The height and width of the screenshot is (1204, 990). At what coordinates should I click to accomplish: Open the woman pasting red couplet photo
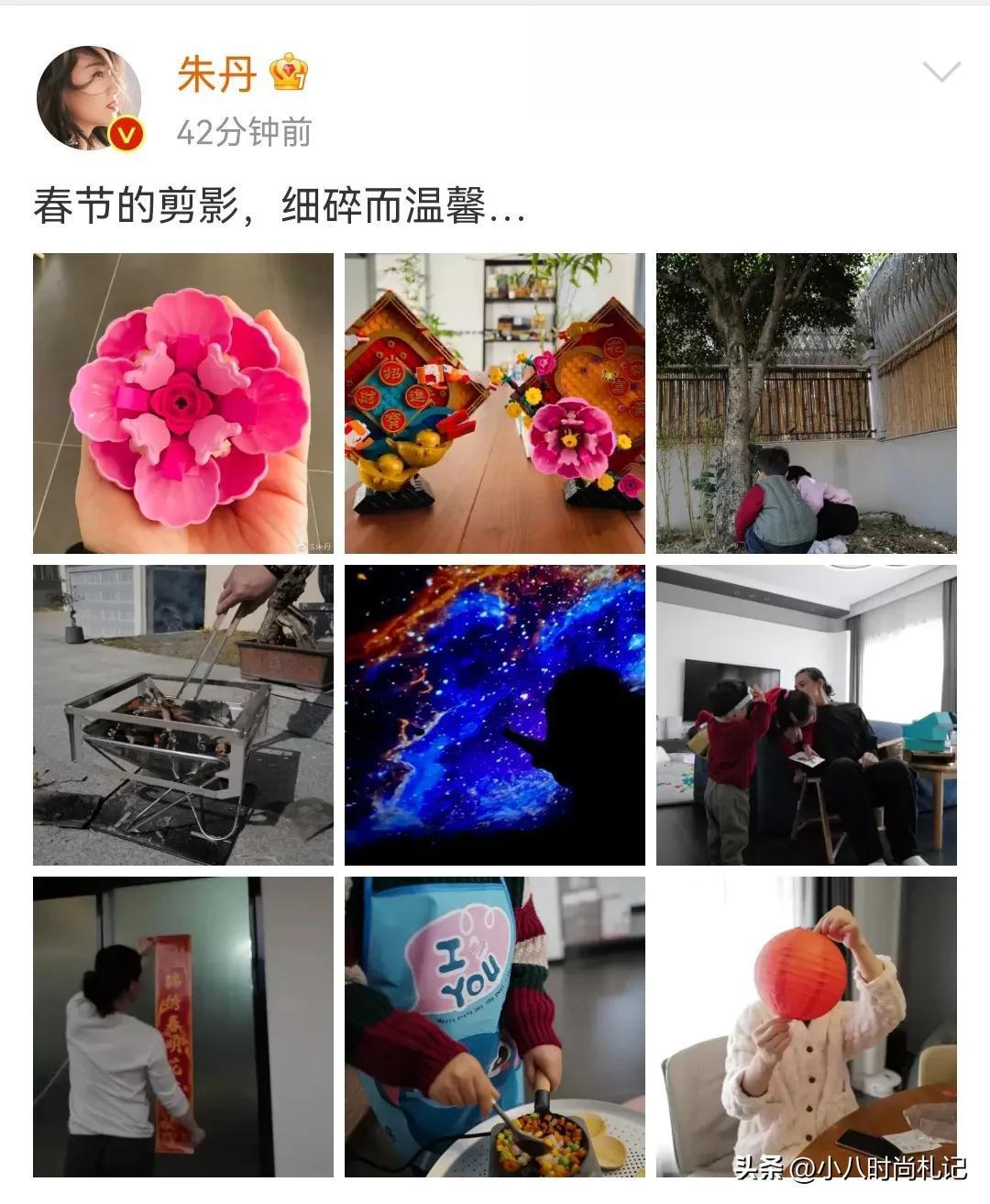click(x=183, y=1027)
